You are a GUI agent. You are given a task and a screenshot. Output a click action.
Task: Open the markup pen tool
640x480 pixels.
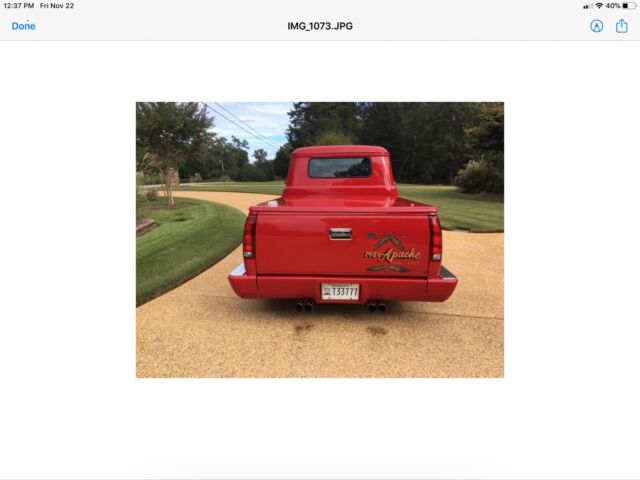coord(597,26)
